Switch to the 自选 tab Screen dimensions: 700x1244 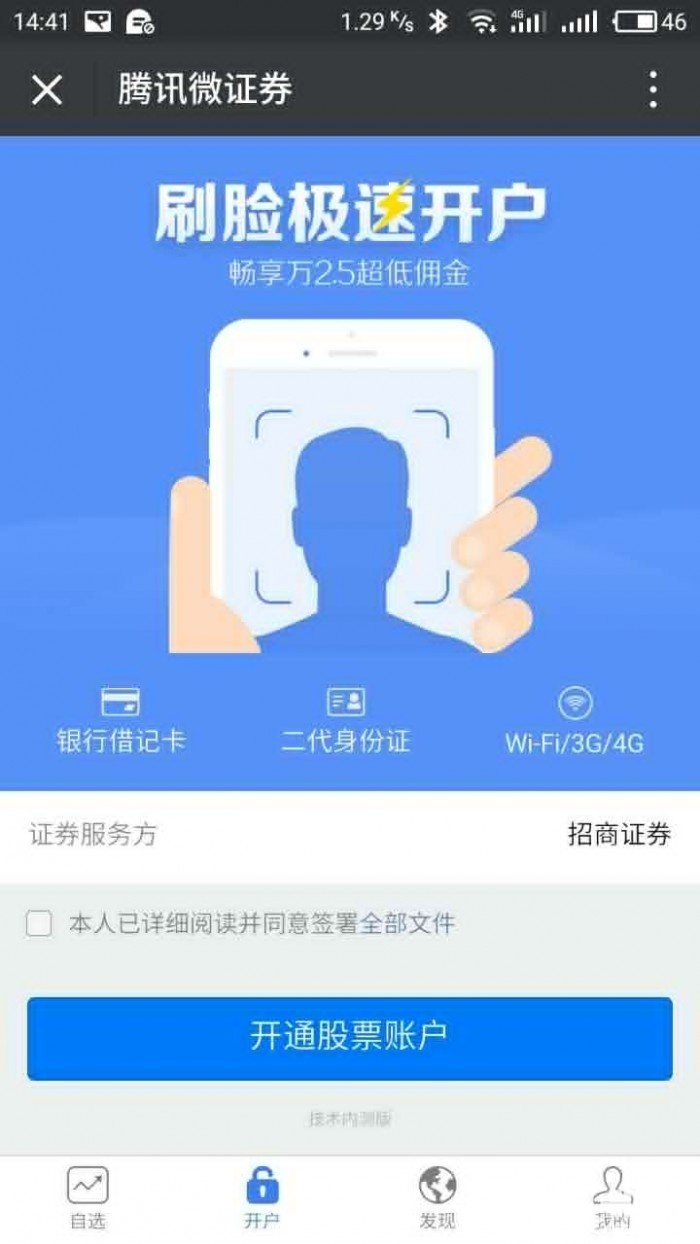(87, 1198)
